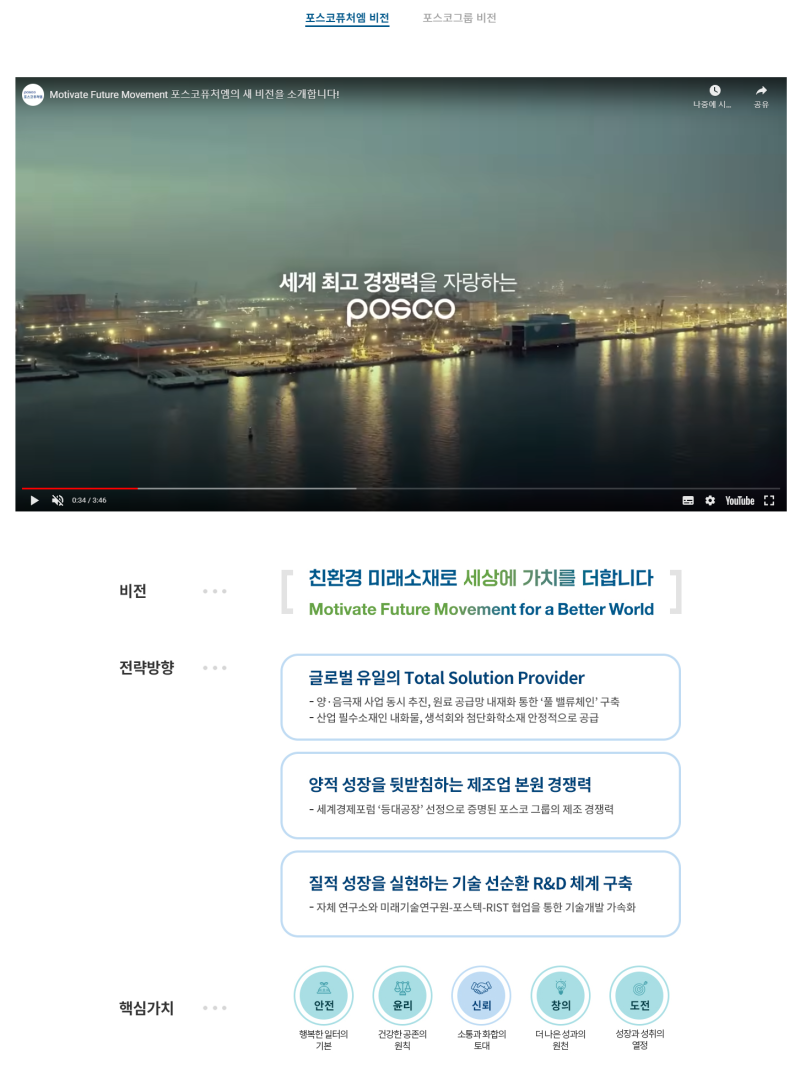
Task: Open the video title link
Action: click(x=195, y=94)
